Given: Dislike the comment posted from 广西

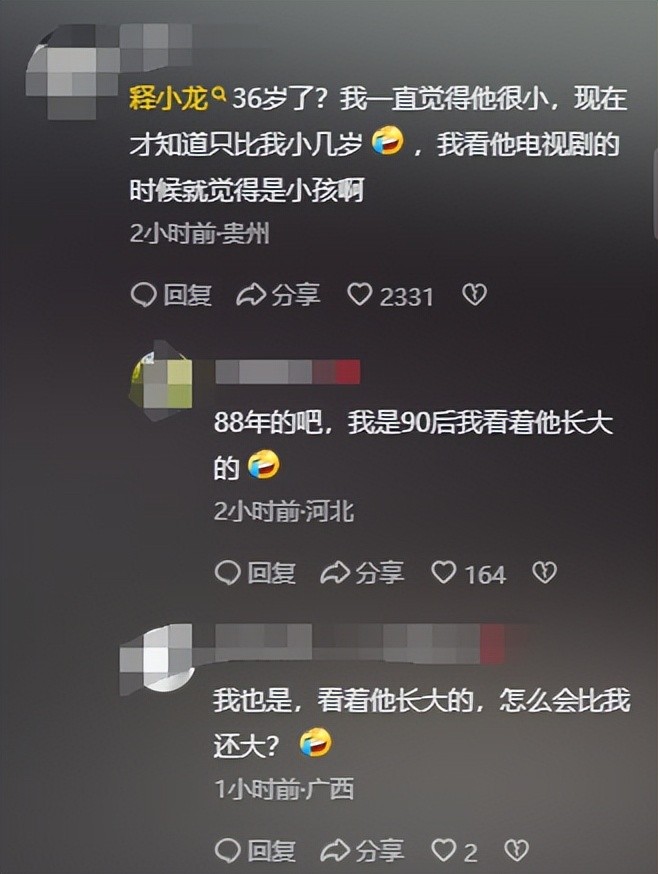Looking at the screenshot, I should tap(516, 851).
